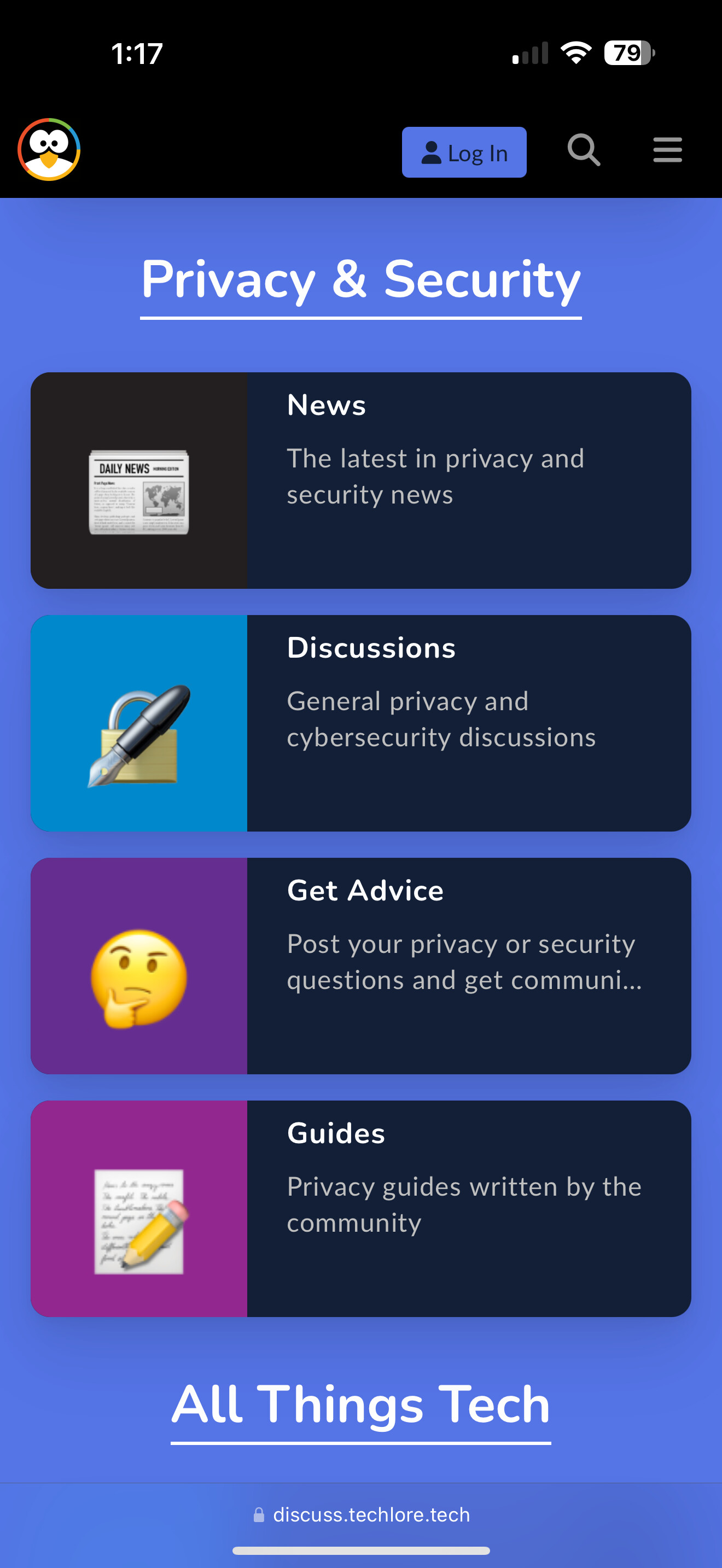Screen dimensions: 722x1568
Task: View the Guides category card
Action: [360, 1208]
